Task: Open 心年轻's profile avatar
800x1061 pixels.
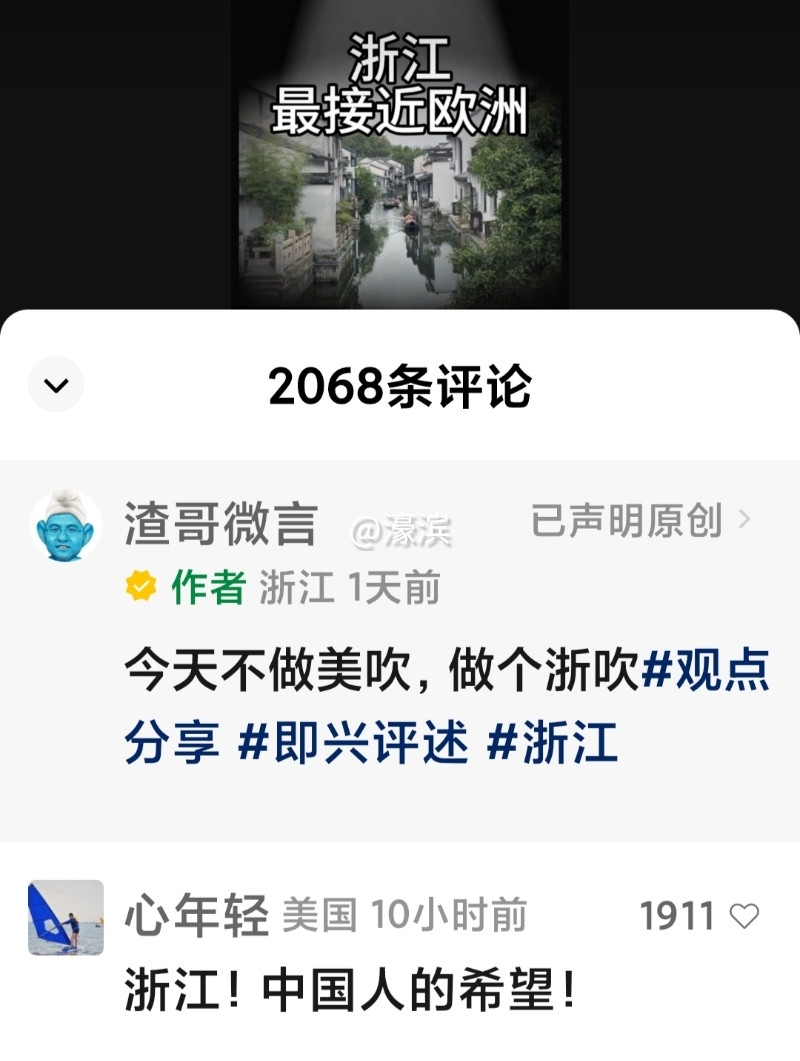Action: (65, 917)
